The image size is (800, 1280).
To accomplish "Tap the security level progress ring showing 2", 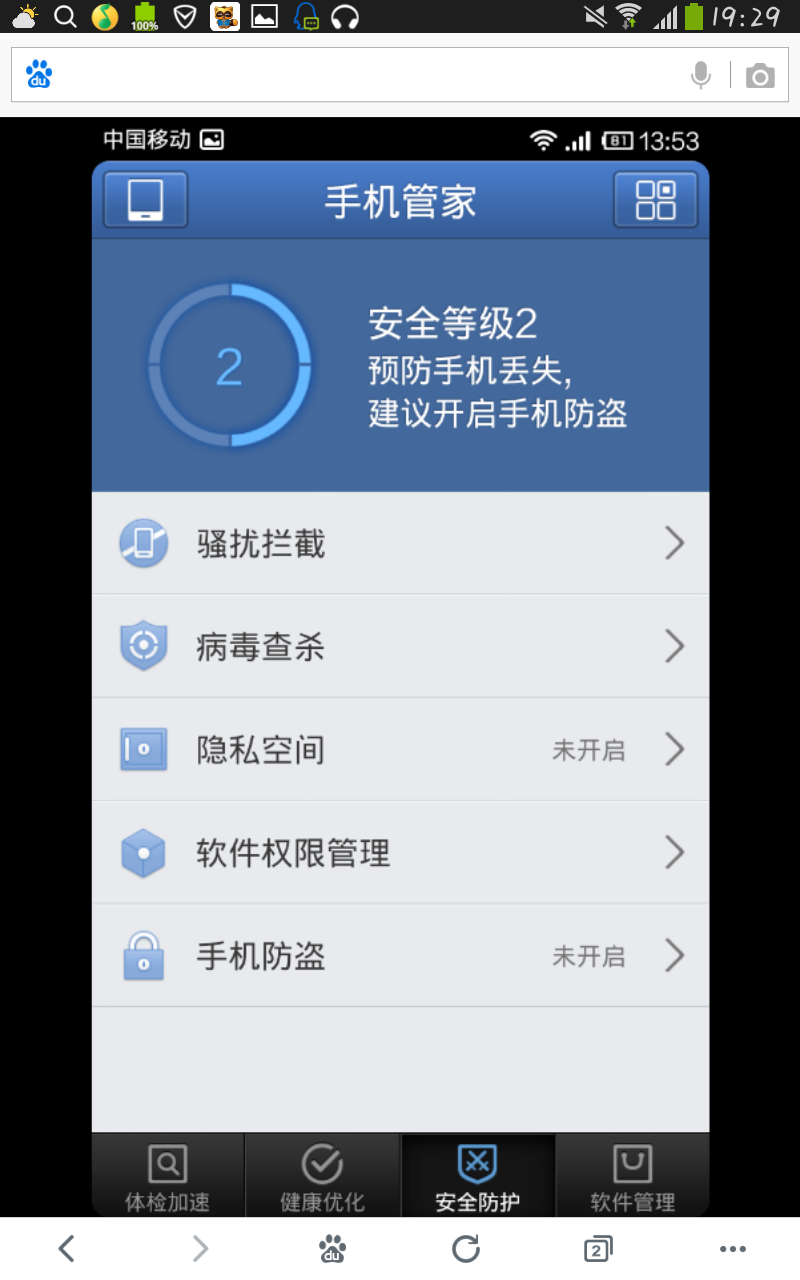I will [x=230, y=368].
